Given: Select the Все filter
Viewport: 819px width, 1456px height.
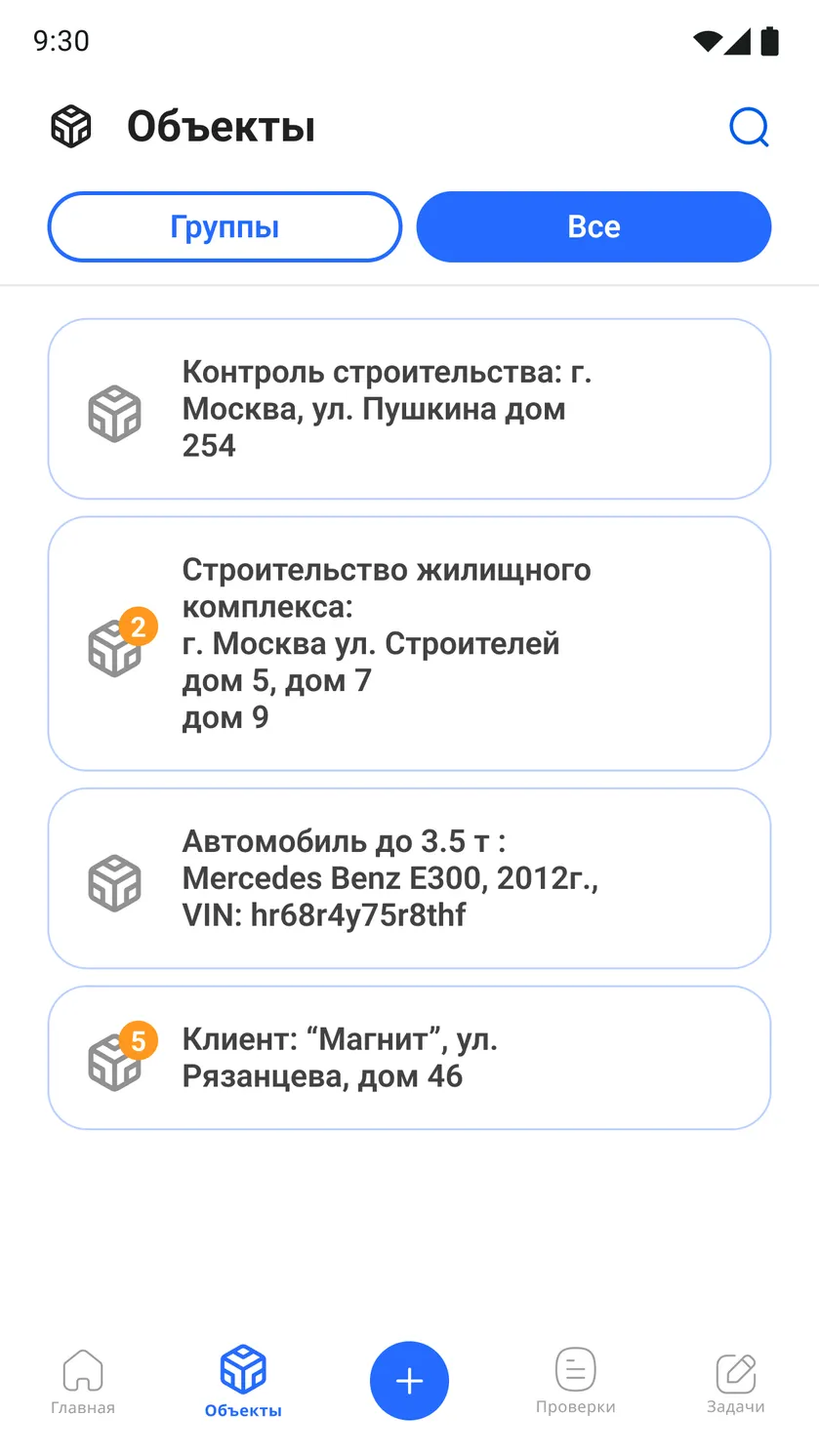Looking at the screenshot, I should 594,226.
